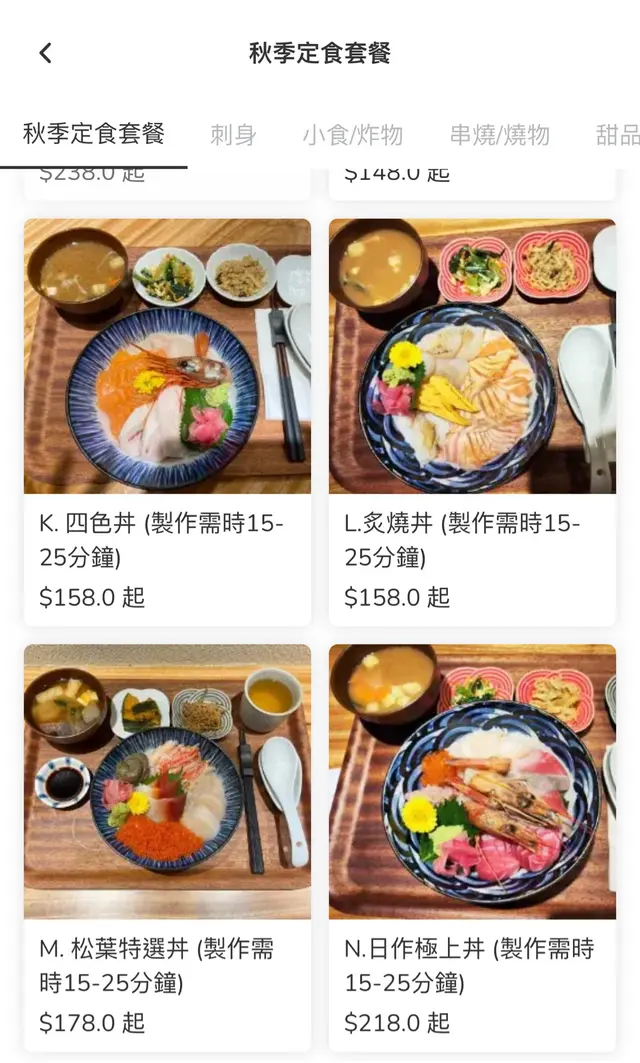This screenshot has width=640, height=1063.
Task: Tap the 秋季定食套餐 tab
Action: [94, 134]
